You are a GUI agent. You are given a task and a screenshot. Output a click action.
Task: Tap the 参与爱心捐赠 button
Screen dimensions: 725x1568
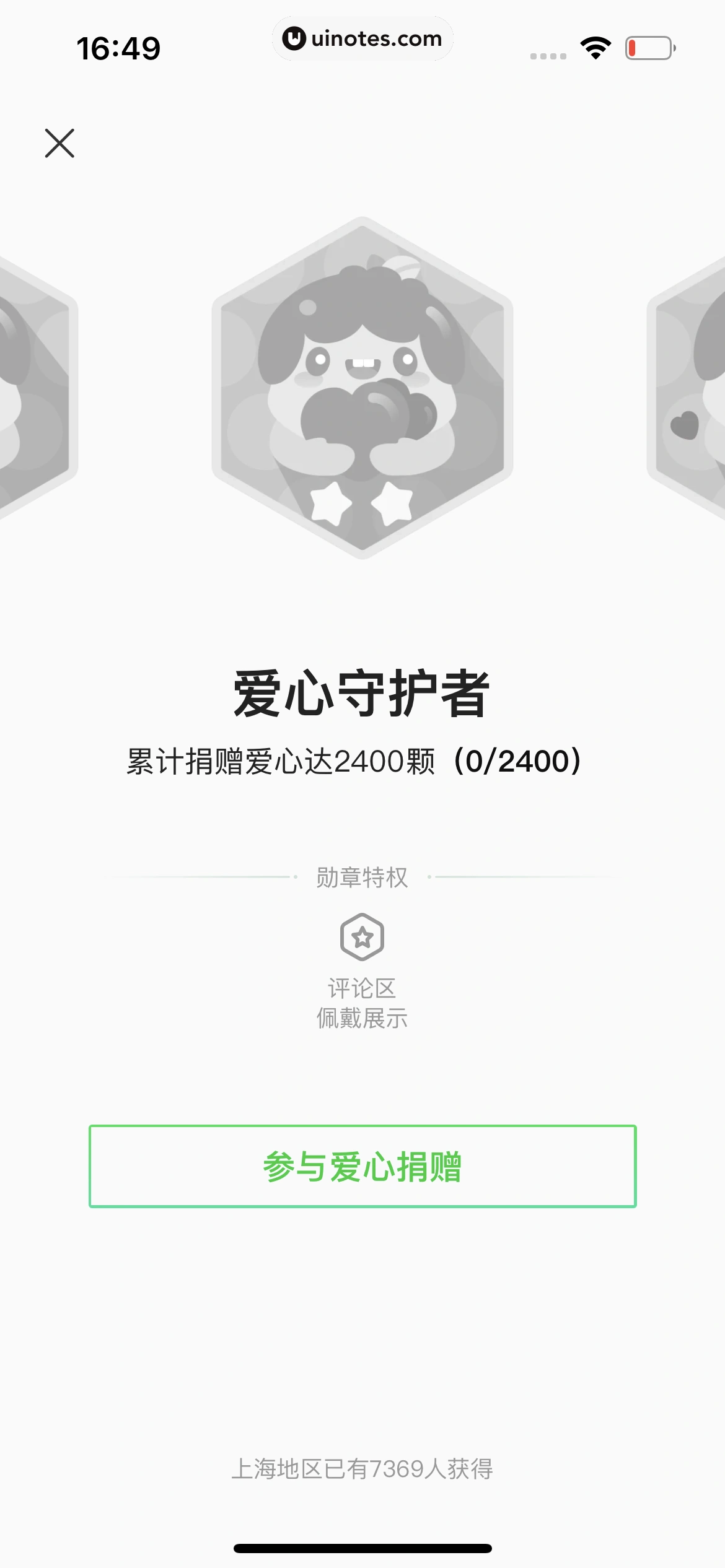click(362, 1166)
